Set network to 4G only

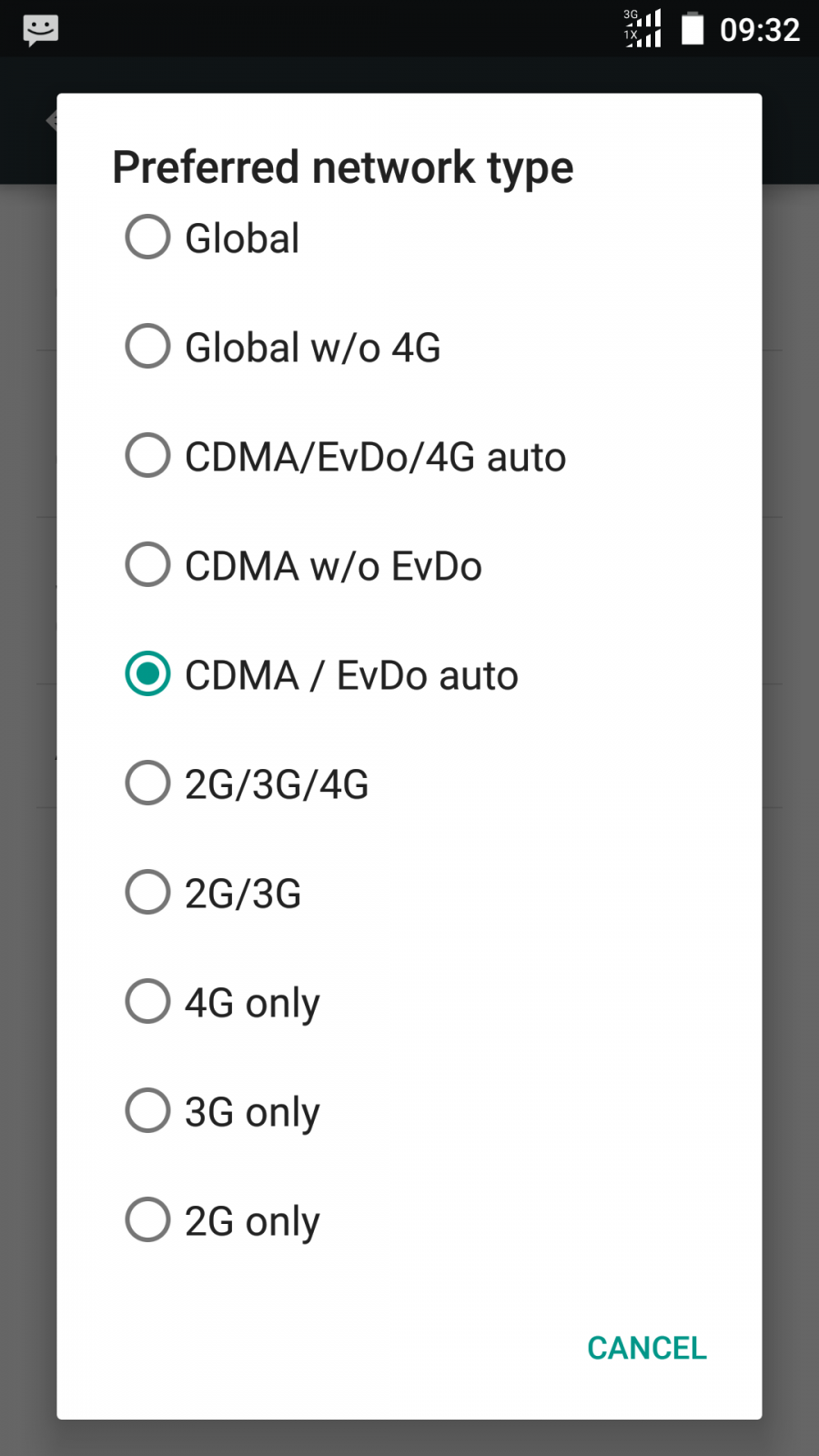point(409,1002)
